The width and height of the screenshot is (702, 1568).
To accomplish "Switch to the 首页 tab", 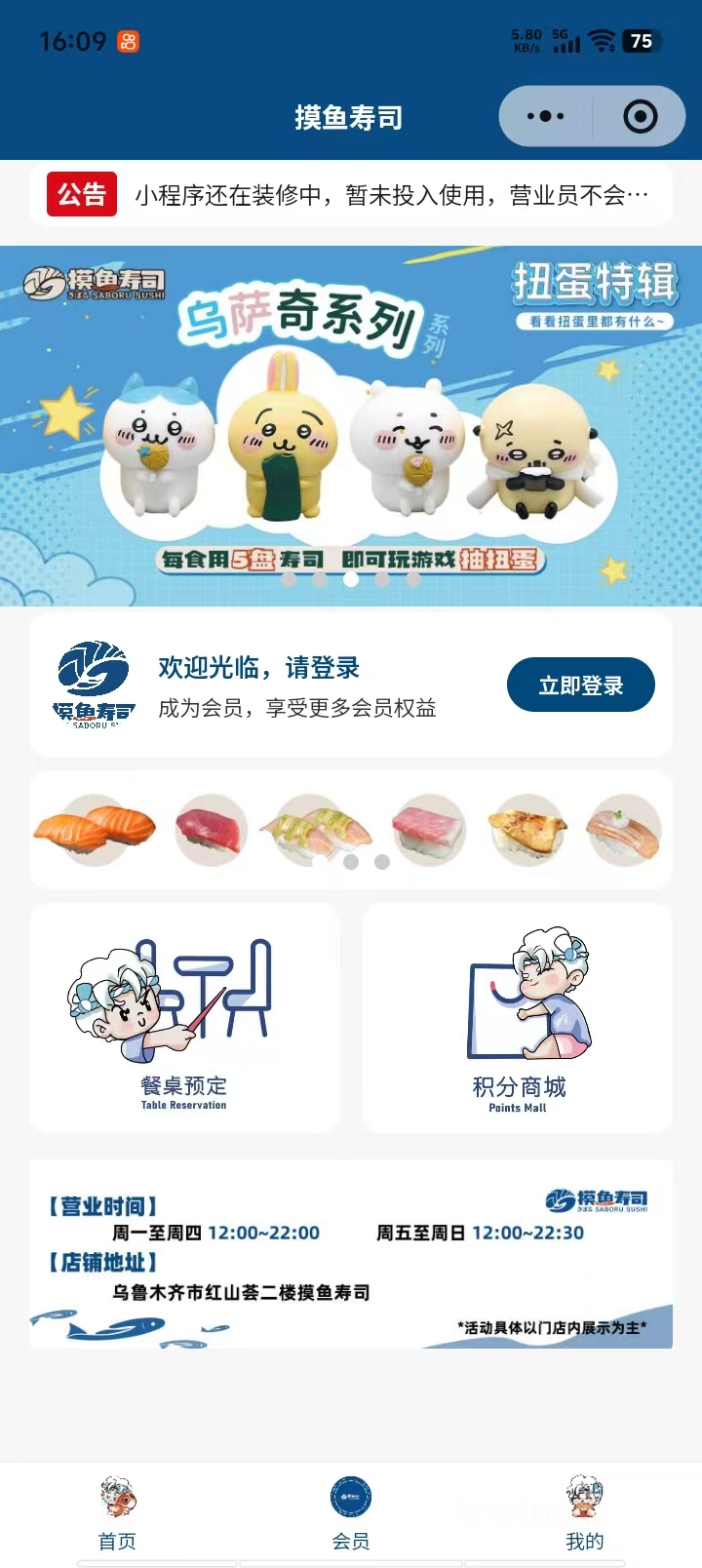I will 118,1513.
